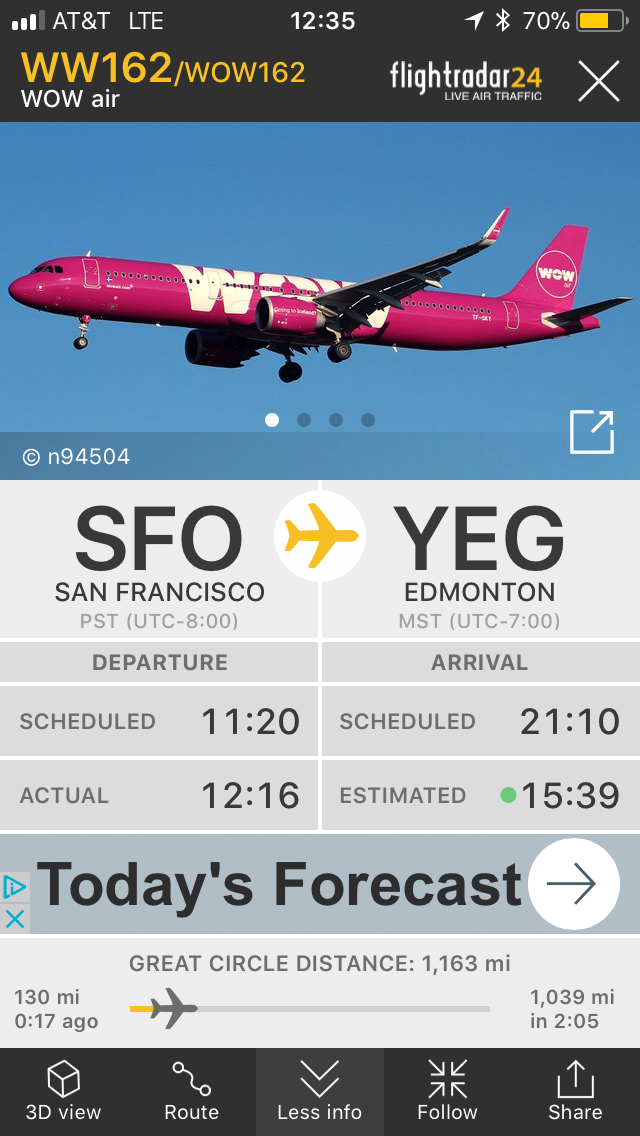This screenshot has width=640, height=1136.
Task: Show the flight route
Action: click(191, 1091)
